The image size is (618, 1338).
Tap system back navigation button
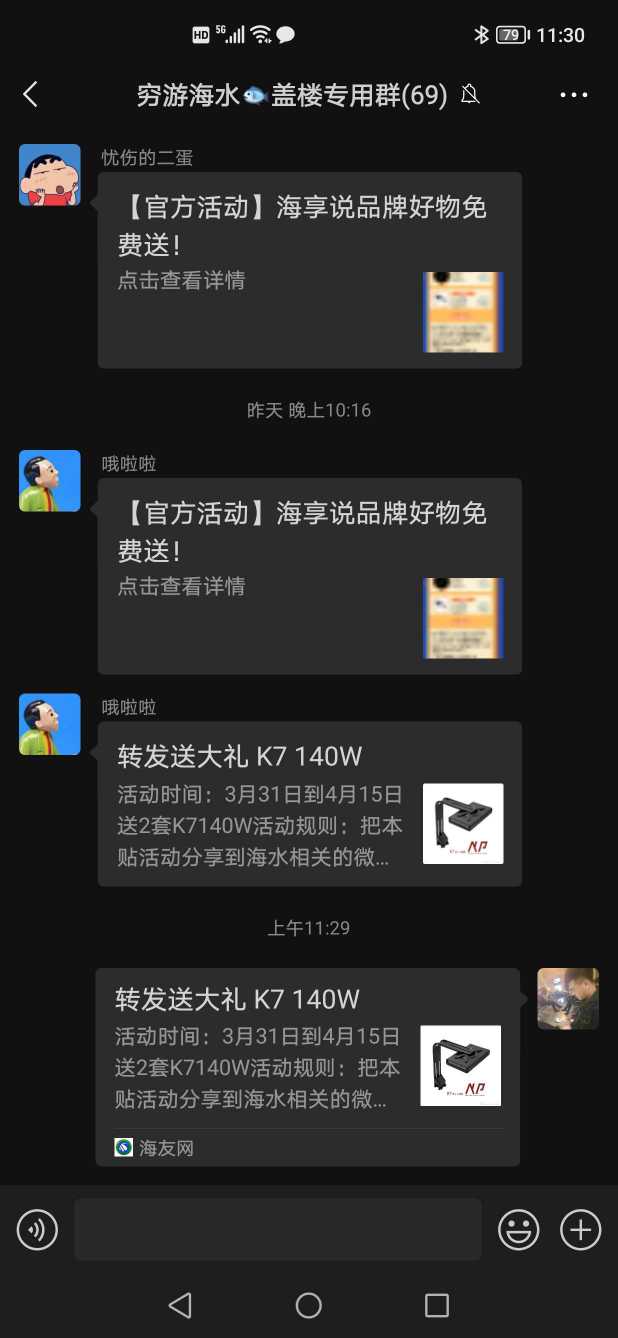tap(180, 1305)
